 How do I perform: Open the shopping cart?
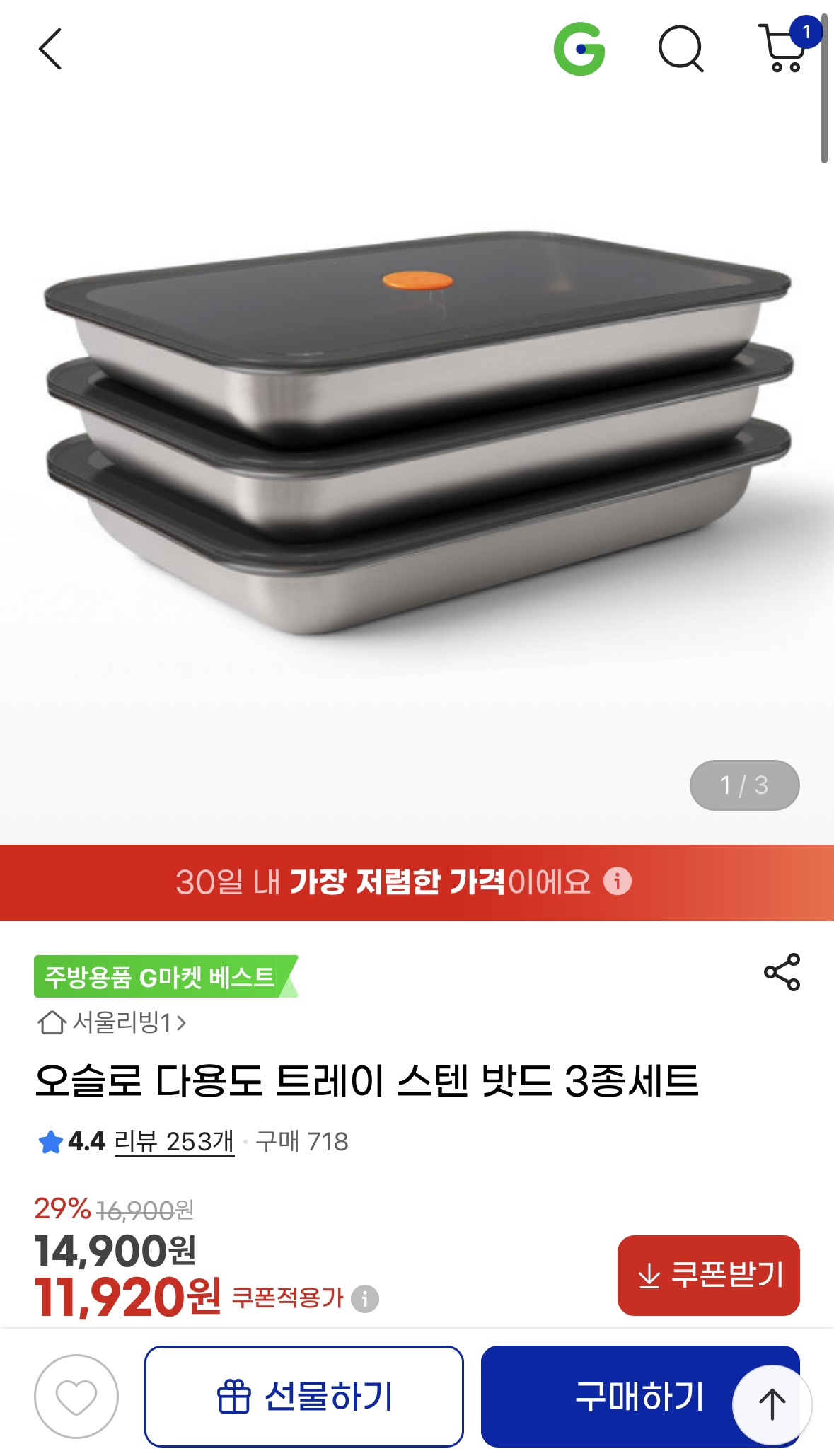click(x=784, y=48)
